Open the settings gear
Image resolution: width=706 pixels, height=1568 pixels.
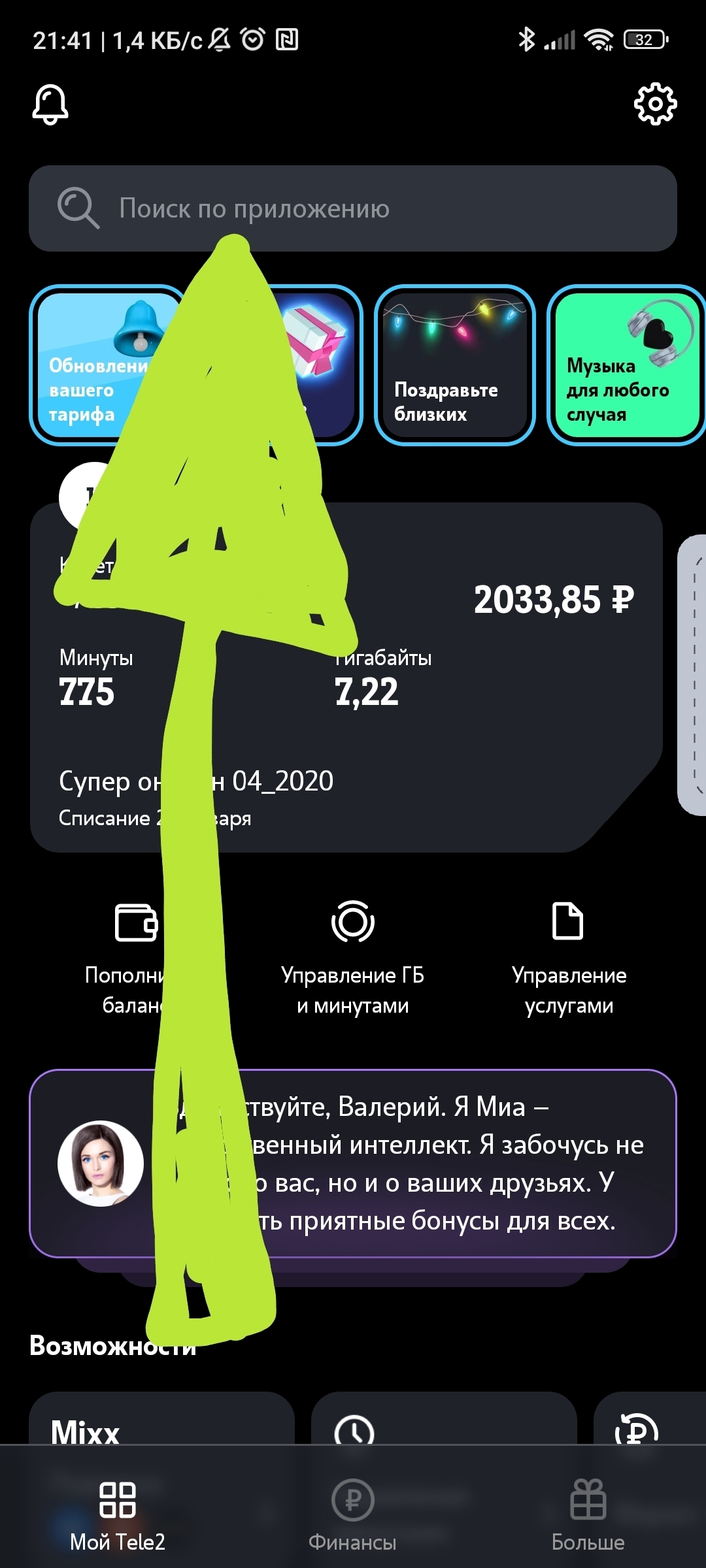click(655, 104)
